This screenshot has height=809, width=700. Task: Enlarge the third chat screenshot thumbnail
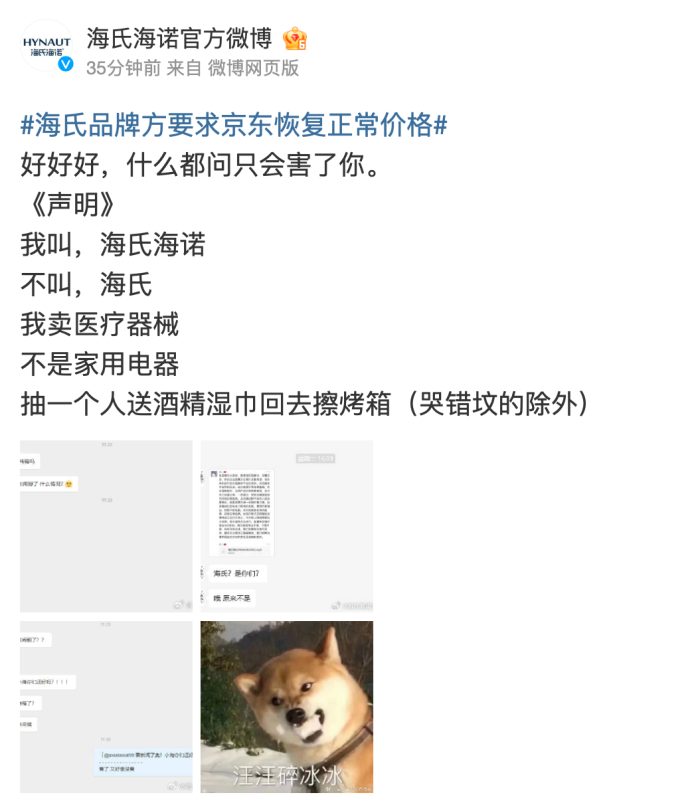(106, 706)
